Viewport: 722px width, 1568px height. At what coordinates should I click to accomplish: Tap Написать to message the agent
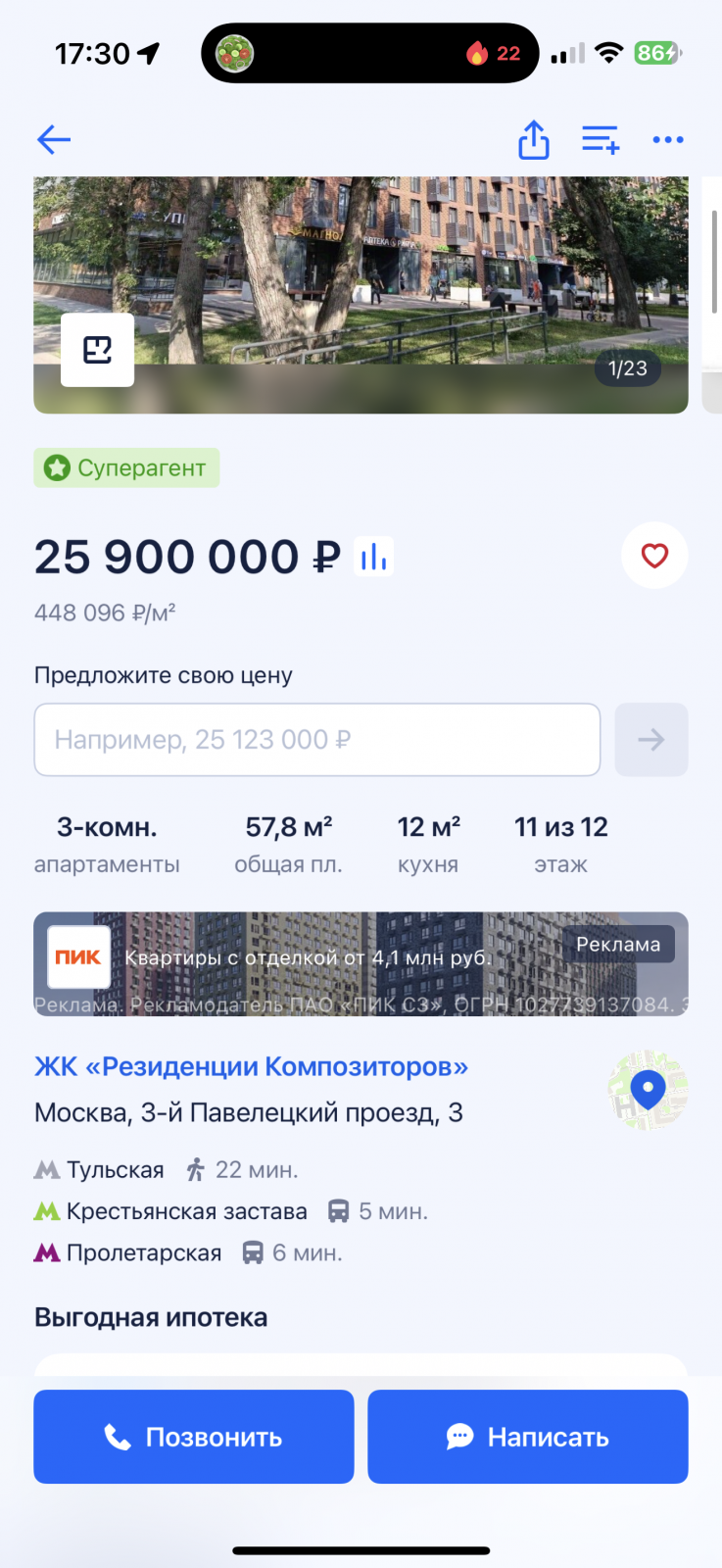point(528,1437)
